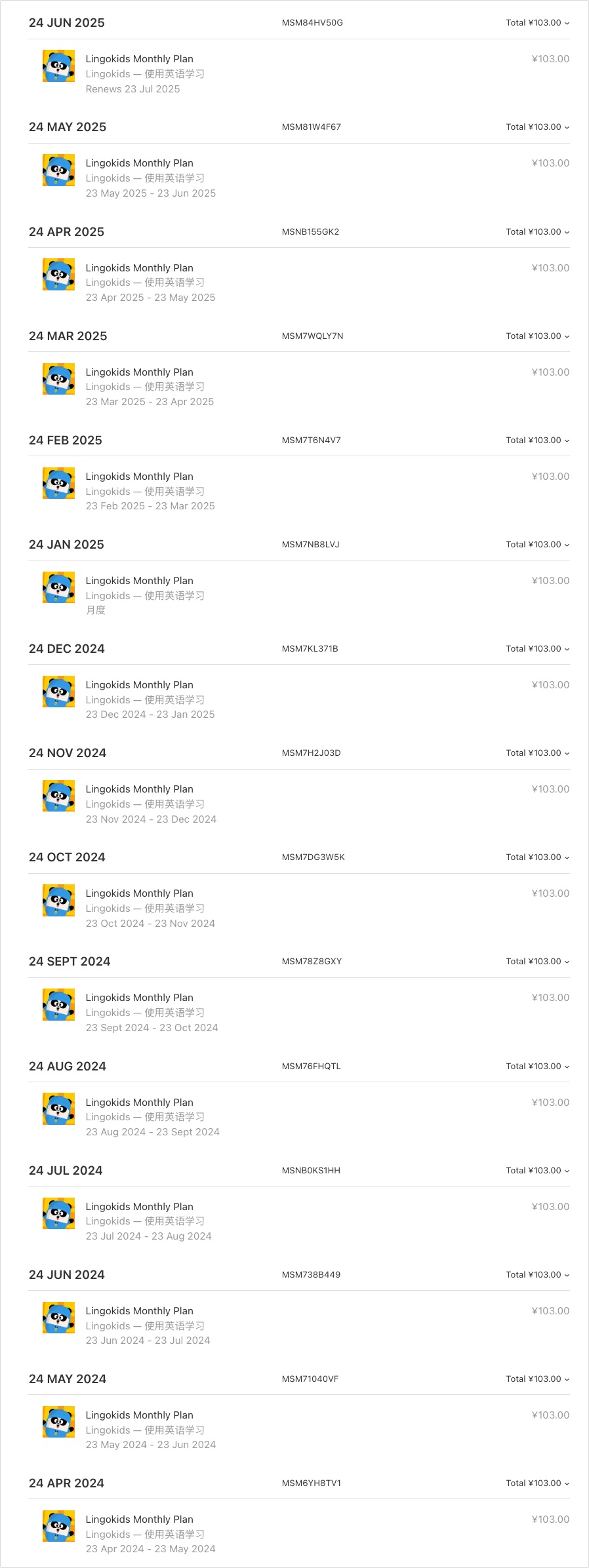Expand the Total for 24 FEB 2025
589x1568 pixels.
coord(537,441)
